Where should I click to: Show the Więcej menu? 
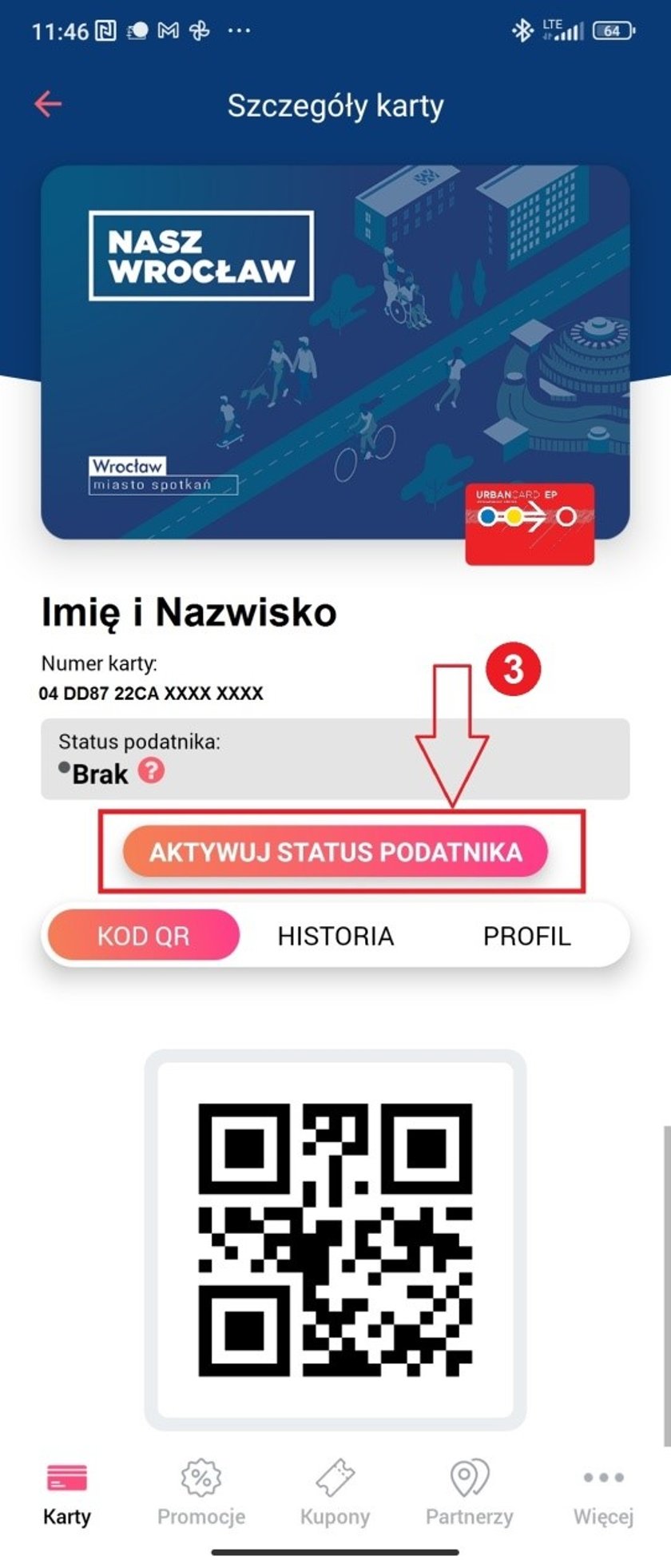(603, 1493)
